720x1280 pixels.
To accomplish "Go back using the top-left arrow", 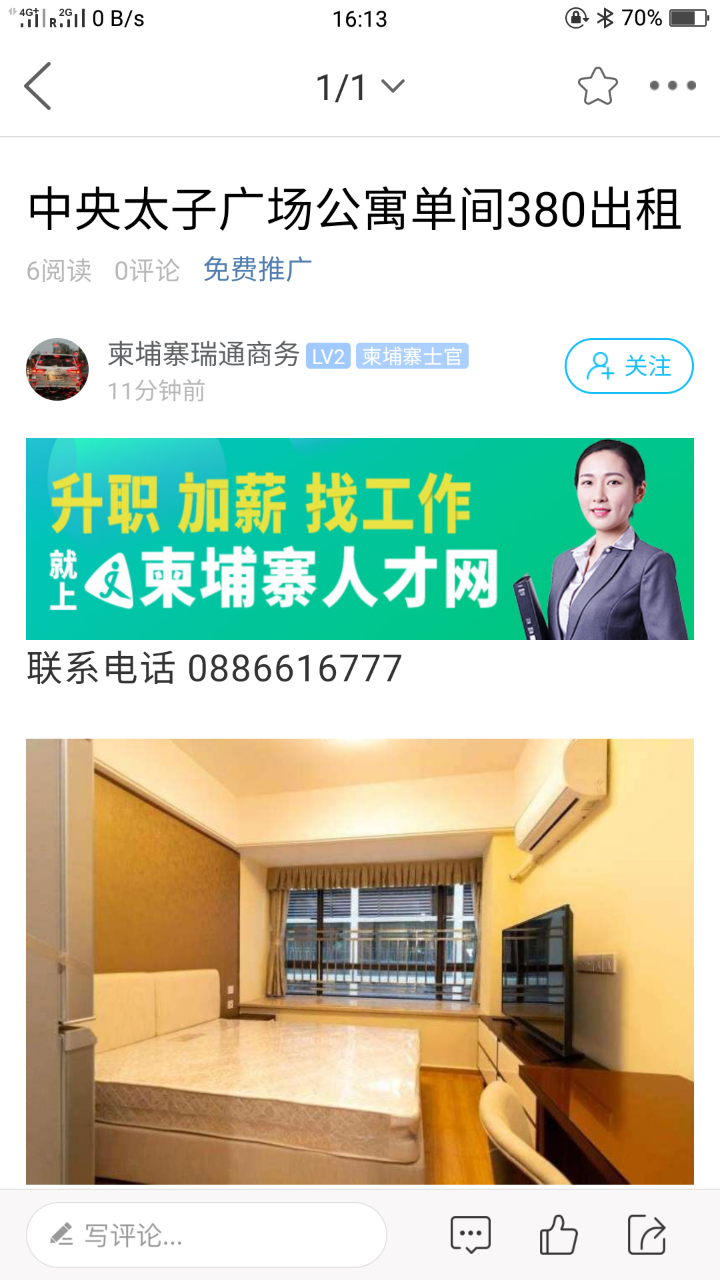I will pos(38,86).
